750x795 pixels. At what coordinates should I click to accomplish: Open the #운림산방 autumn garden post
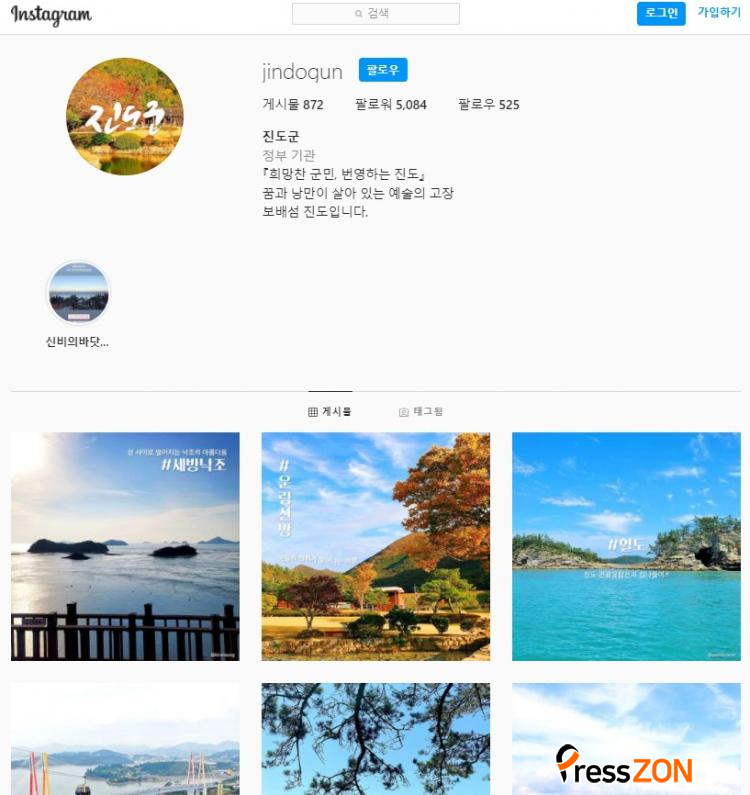coord(375,546)
